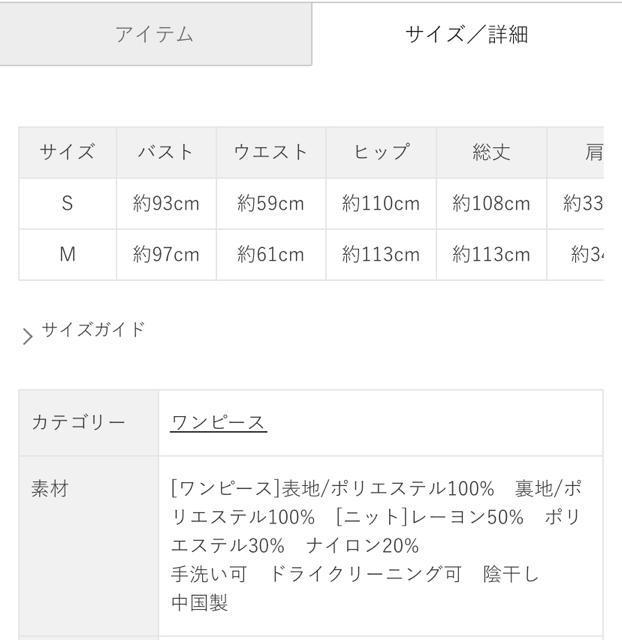Select the サイズ／詳細 tab
The width and height of the screenshot is (622, 640).
pos(466,34)
